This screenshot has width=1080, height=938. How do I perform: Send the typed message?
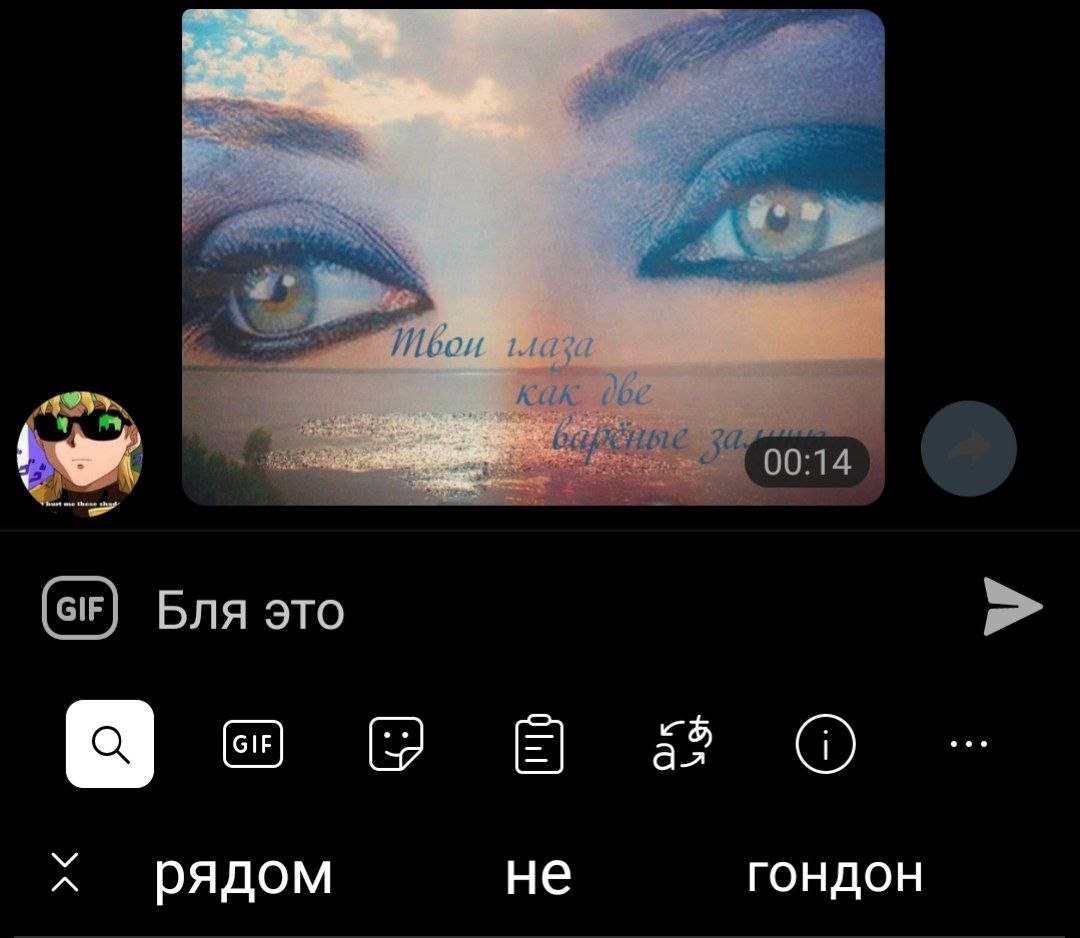click(x=1011, y=607)
